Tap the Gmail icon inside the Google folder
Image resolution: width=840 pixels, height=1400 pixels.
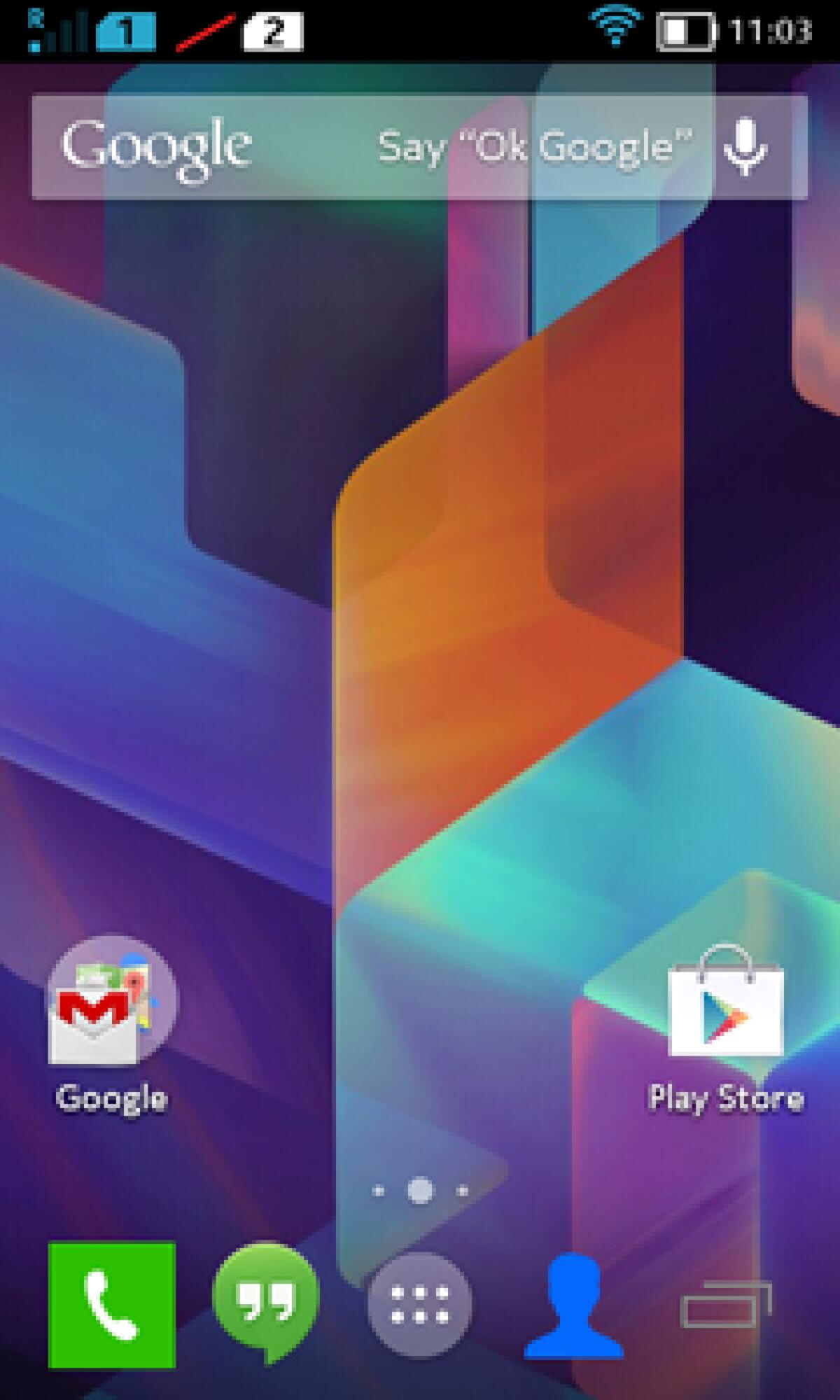[x=94, y=1025]
